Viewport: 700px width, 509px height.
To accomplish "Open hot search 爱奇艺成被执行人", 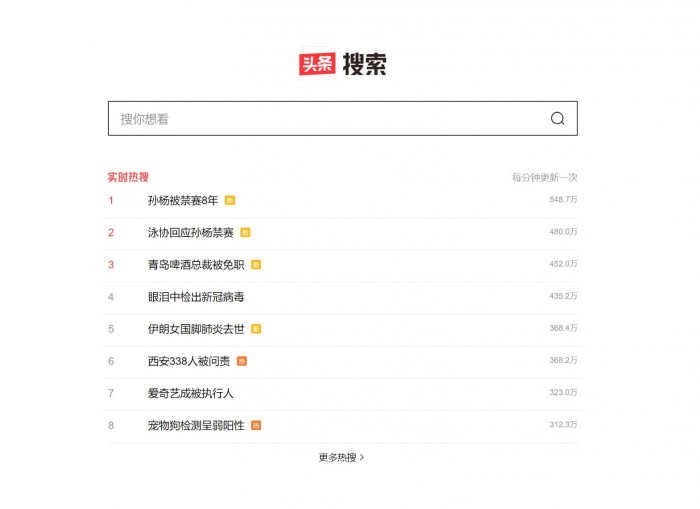I will point(191,393).
